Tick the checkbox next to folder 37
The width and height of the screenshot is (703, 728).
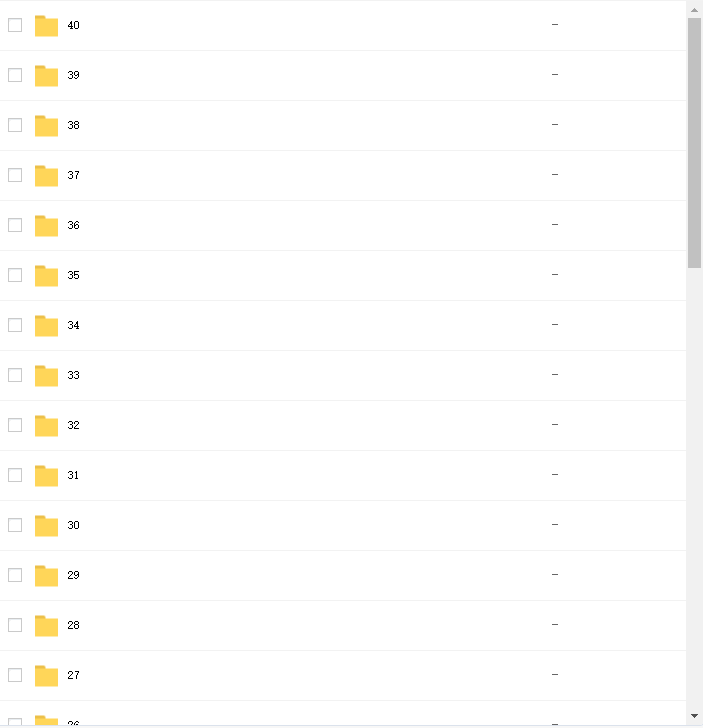tap(15, 175)
